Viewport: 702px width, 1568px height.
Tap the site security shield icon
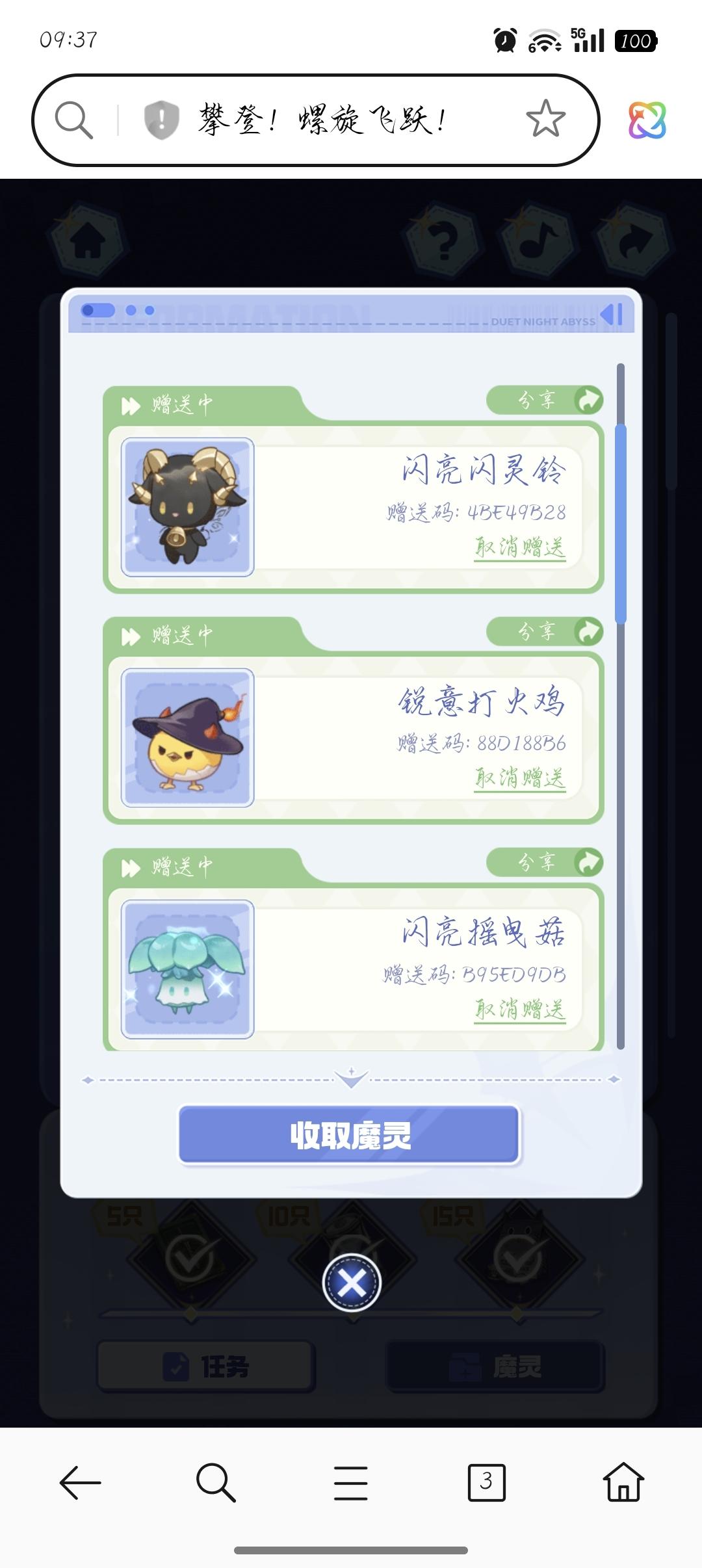pos(161,120)
